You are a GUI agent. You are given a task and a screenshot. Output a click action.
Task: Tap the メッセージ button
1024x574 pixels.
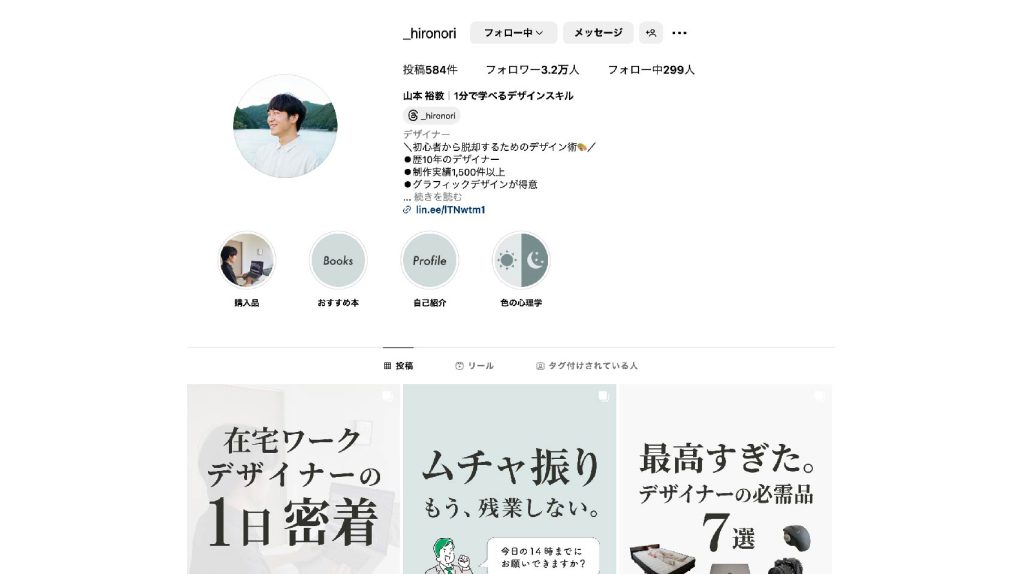pos(598,33)
